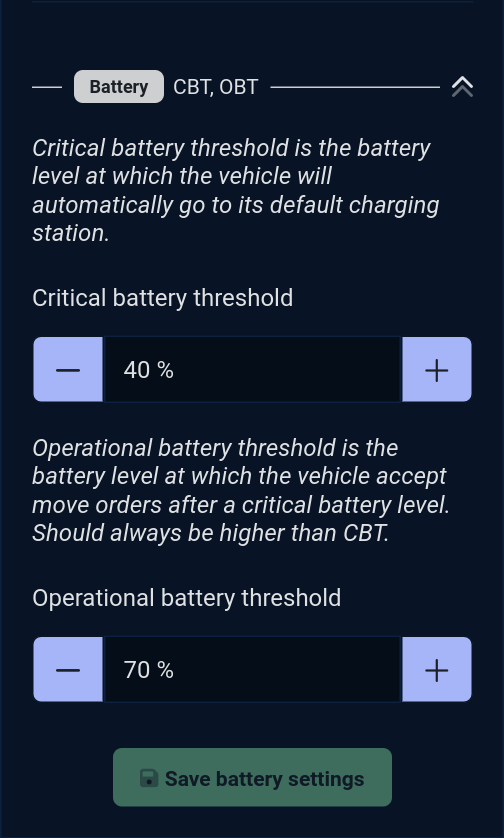
Task: Increase the critical battery threshold
Action: point(437,369)
